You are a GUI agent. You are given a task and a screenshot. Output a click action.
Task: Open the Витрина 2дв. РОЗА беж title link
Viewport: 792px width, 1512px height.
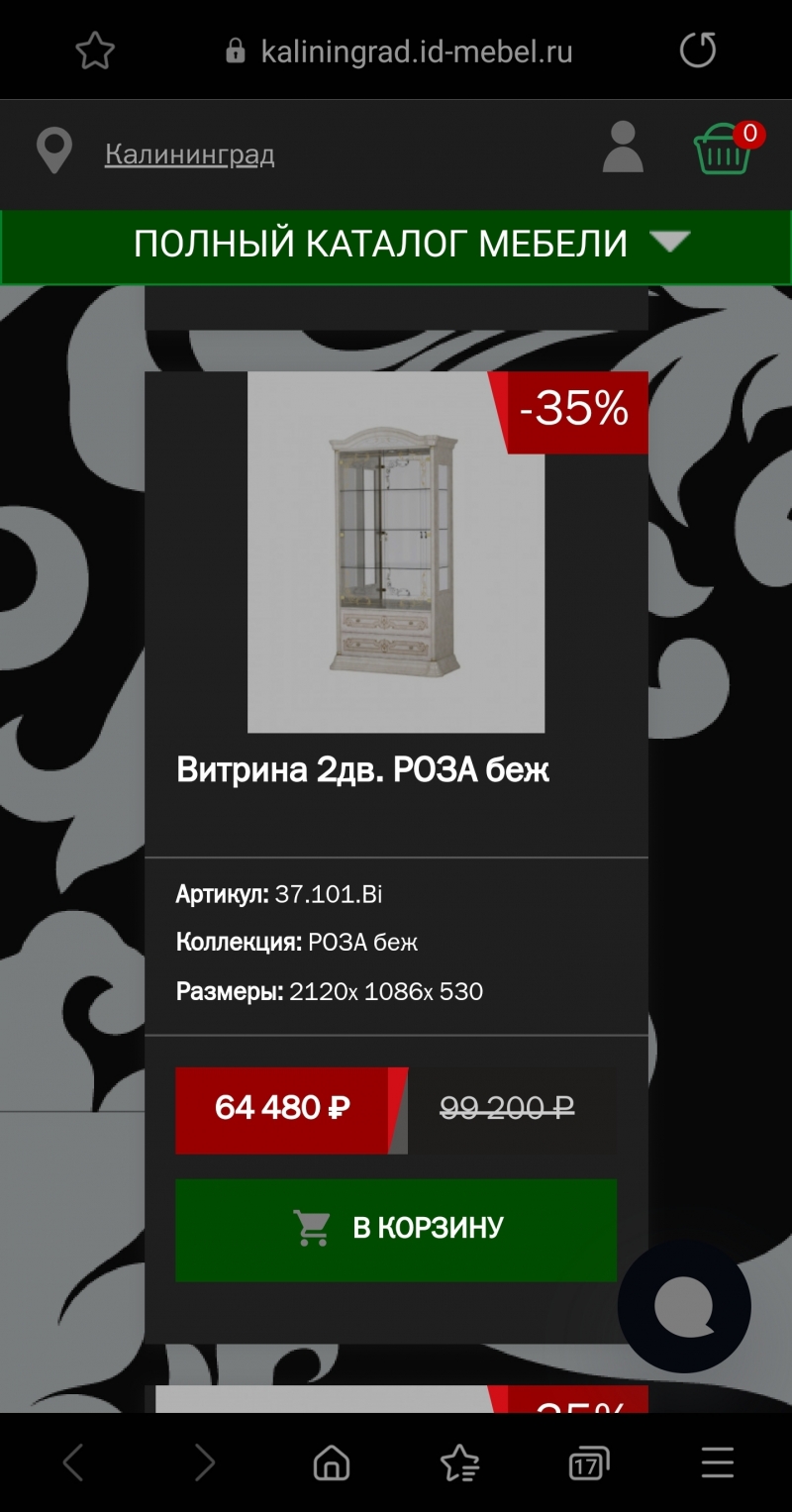point(362,770)
